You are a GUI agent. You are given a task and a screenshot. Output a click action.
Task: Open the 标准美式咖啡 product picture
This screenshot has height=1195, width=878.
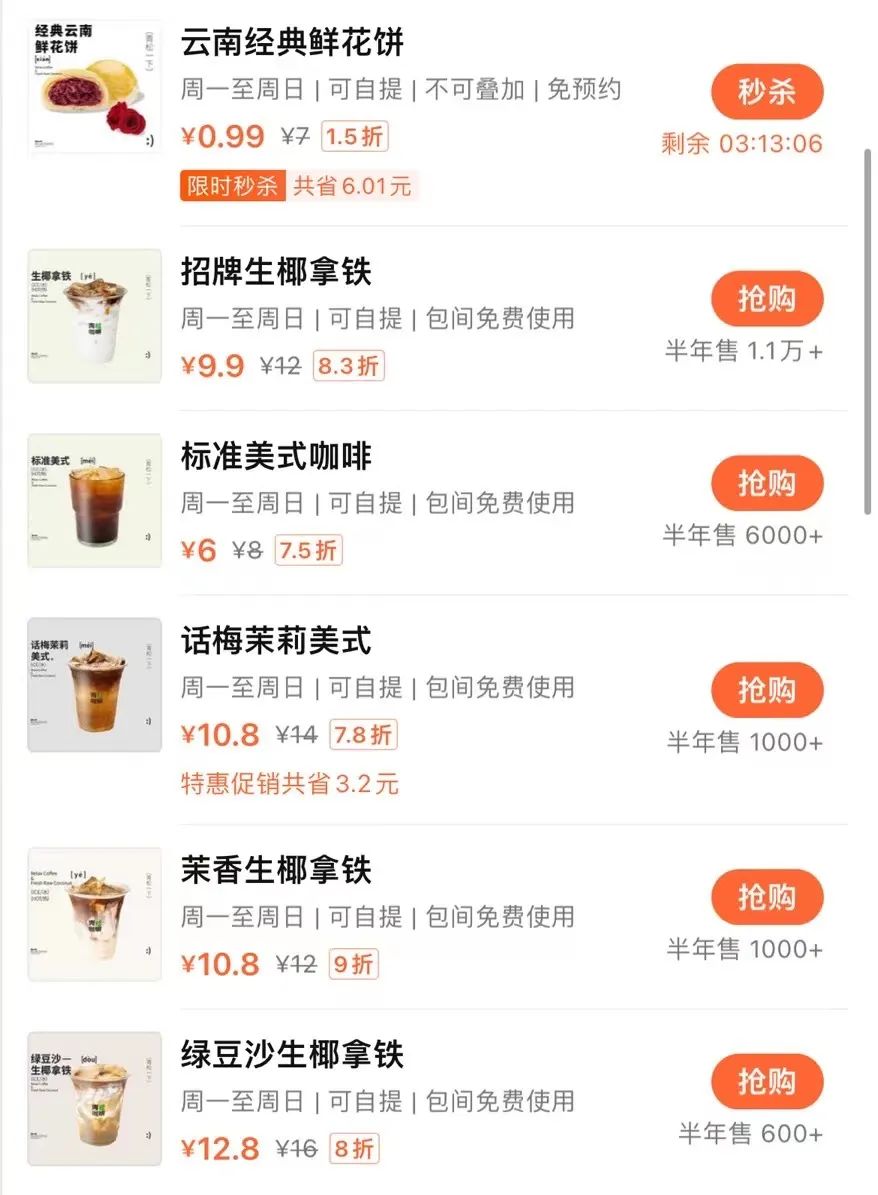pos(95,500)
